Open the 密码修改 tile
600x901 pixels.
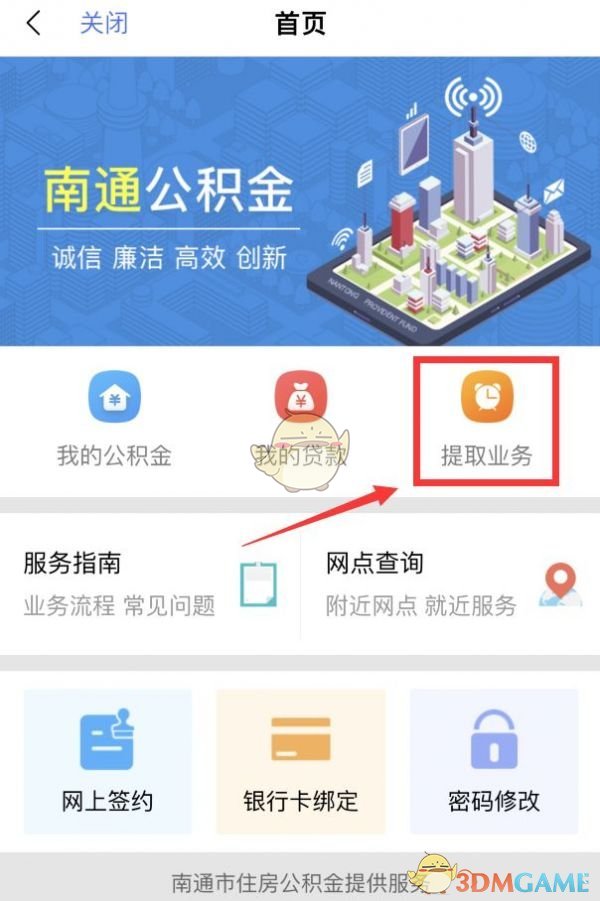click(493, 762)
